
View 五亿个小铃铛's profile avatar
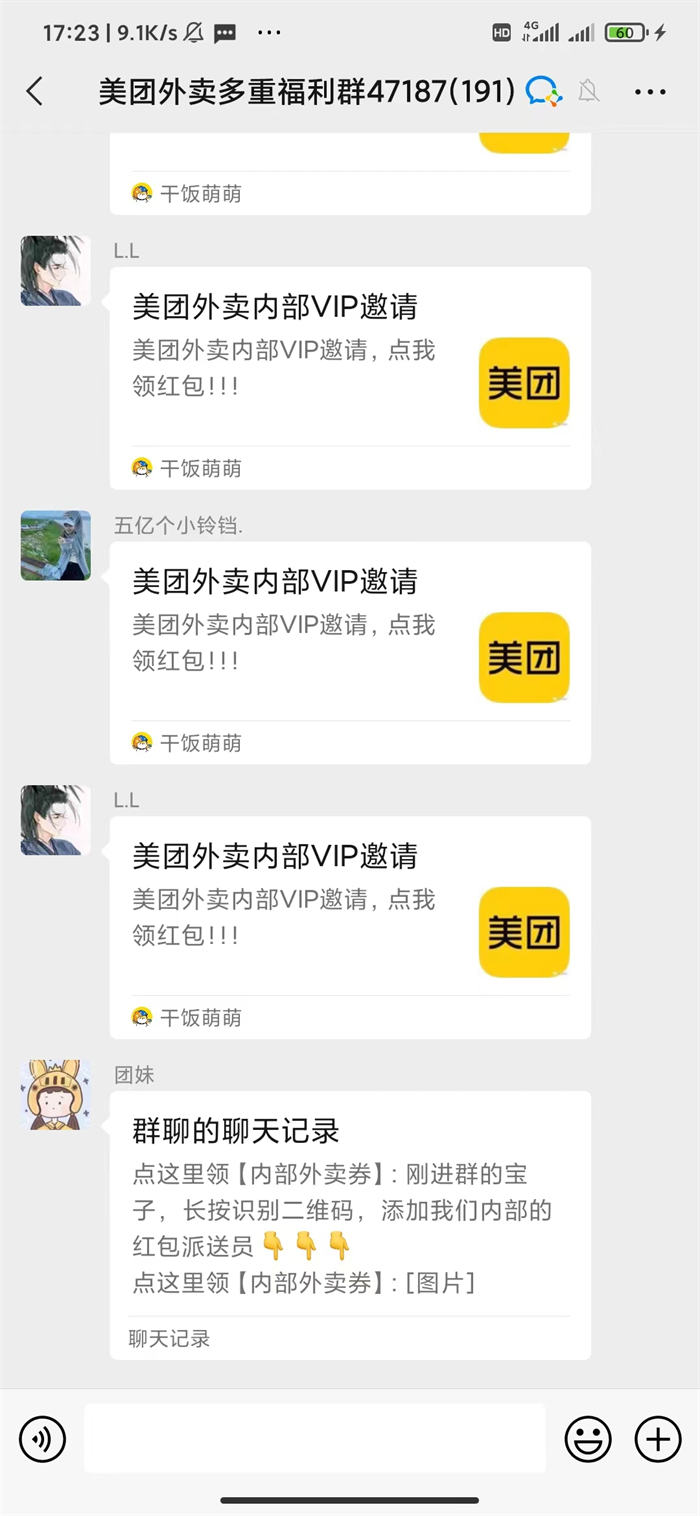(x=55, y=546)
